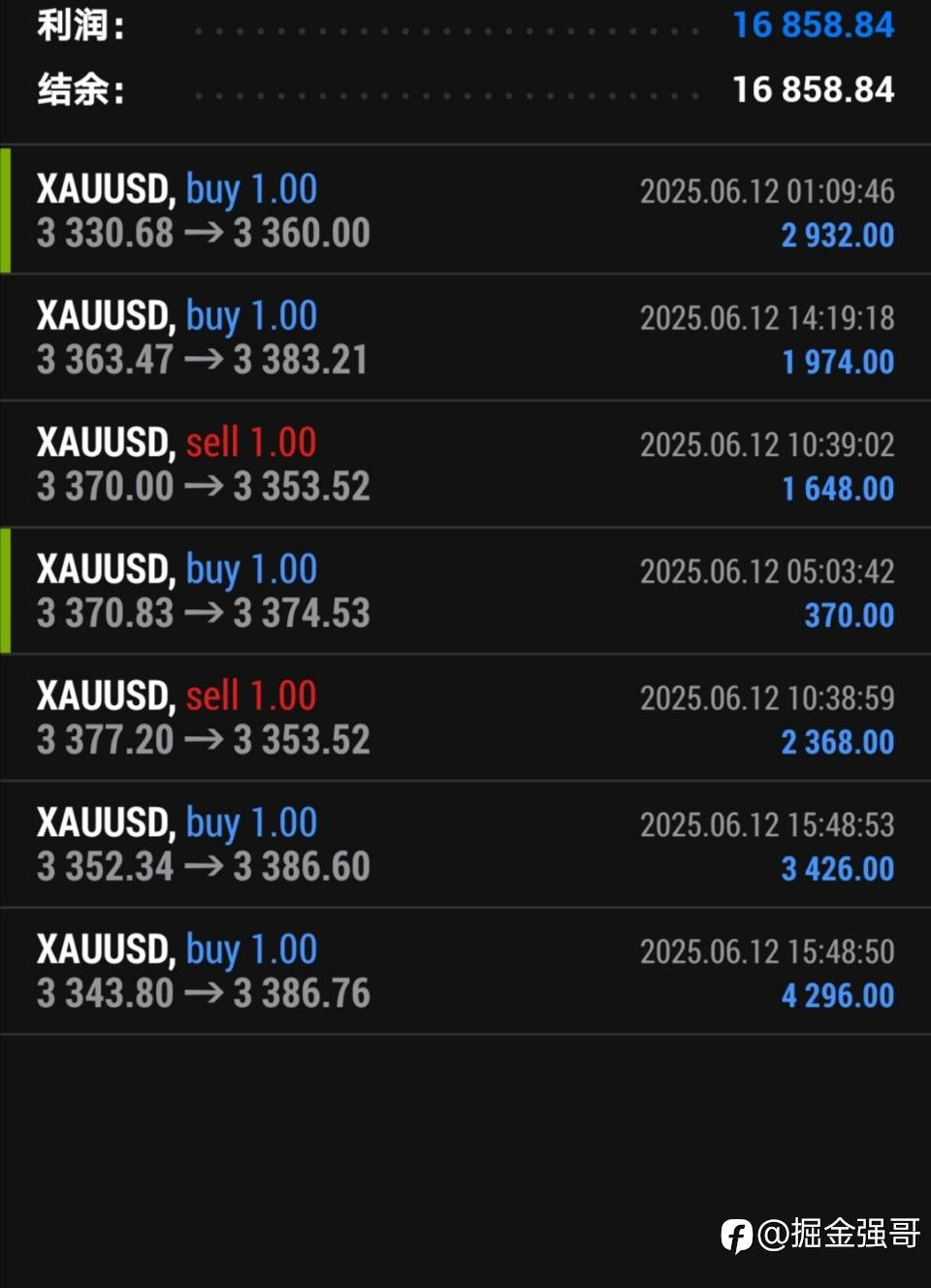Viewport: 931px width, 1288px height.
Task: Expand the buy trade with 4 296.00 profit
Action: click(465, 971)
